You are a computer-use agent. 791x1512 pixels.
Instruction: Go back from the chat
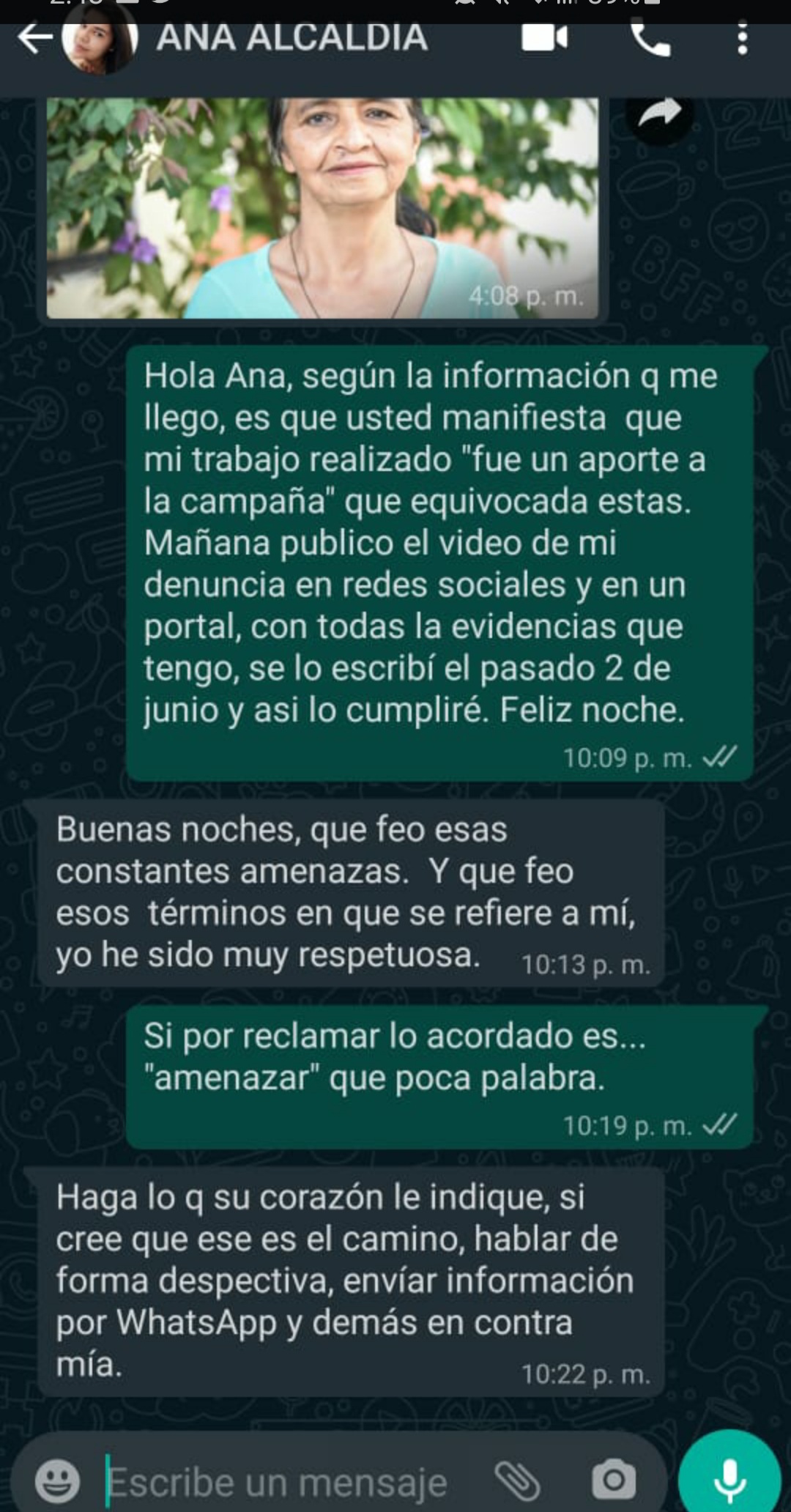(x=34, y=39)
